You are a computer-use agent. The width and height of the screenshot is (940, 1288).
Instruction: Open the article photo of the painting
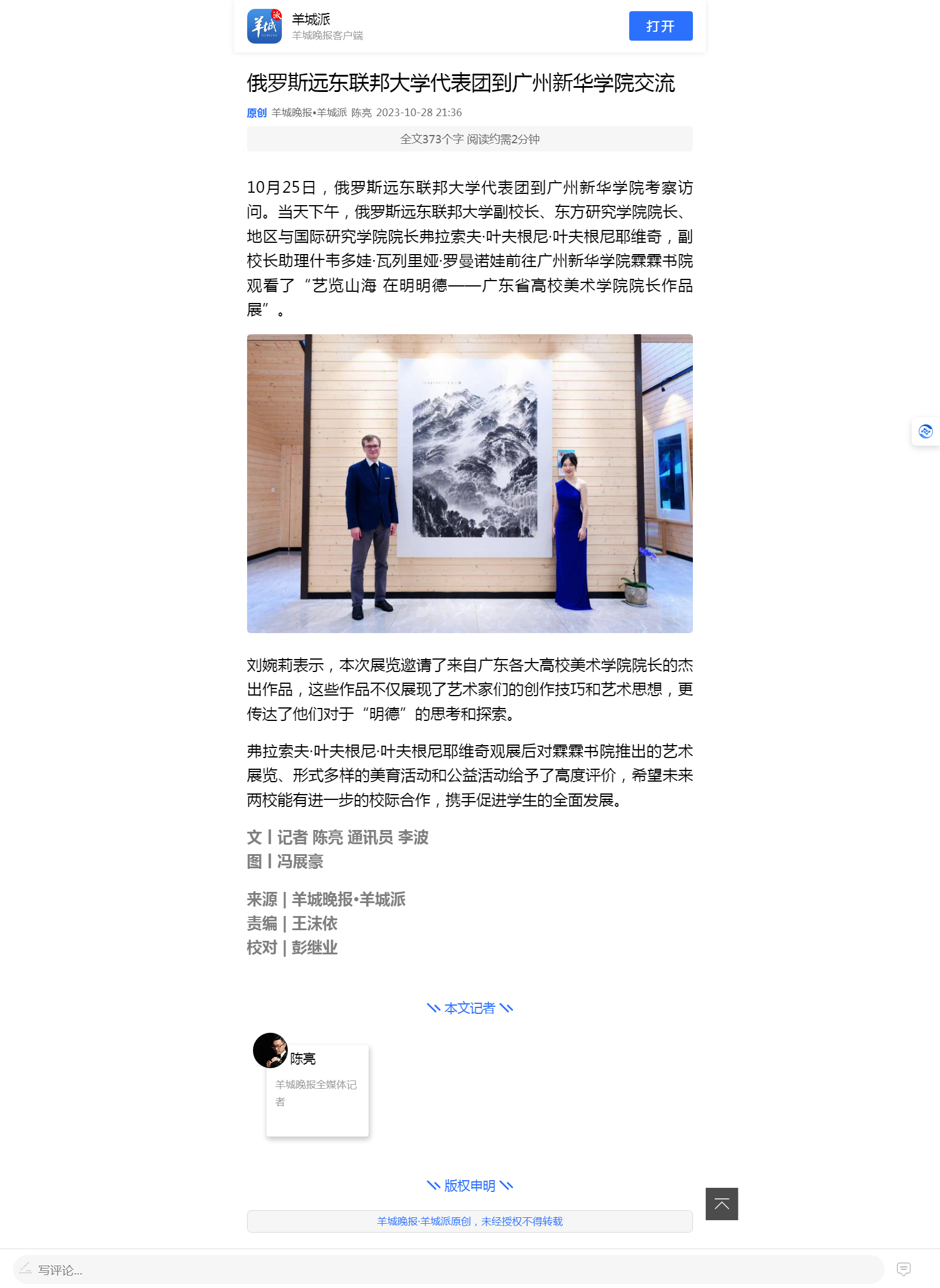pyautogui.click(x=469, y=483)
